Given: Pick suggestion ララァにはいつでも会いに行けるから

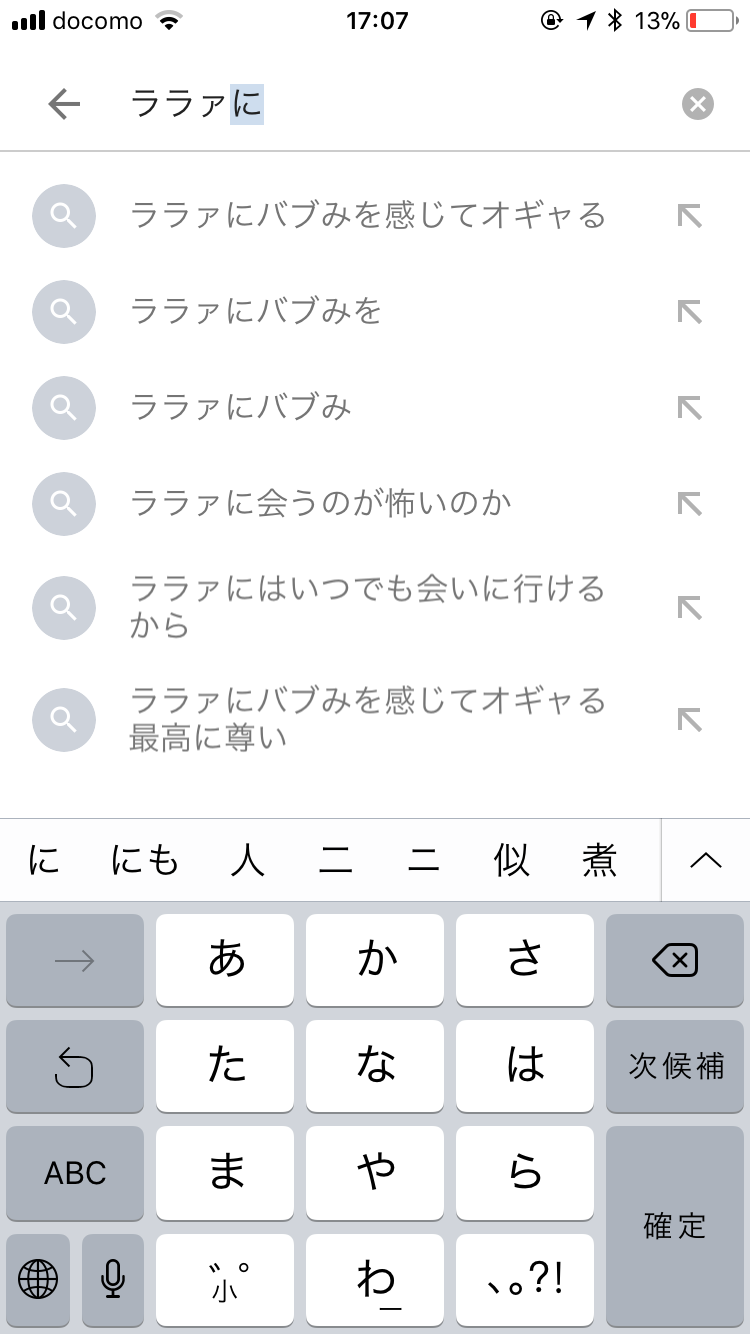Looking at the screenshot, I should (366, 606).
